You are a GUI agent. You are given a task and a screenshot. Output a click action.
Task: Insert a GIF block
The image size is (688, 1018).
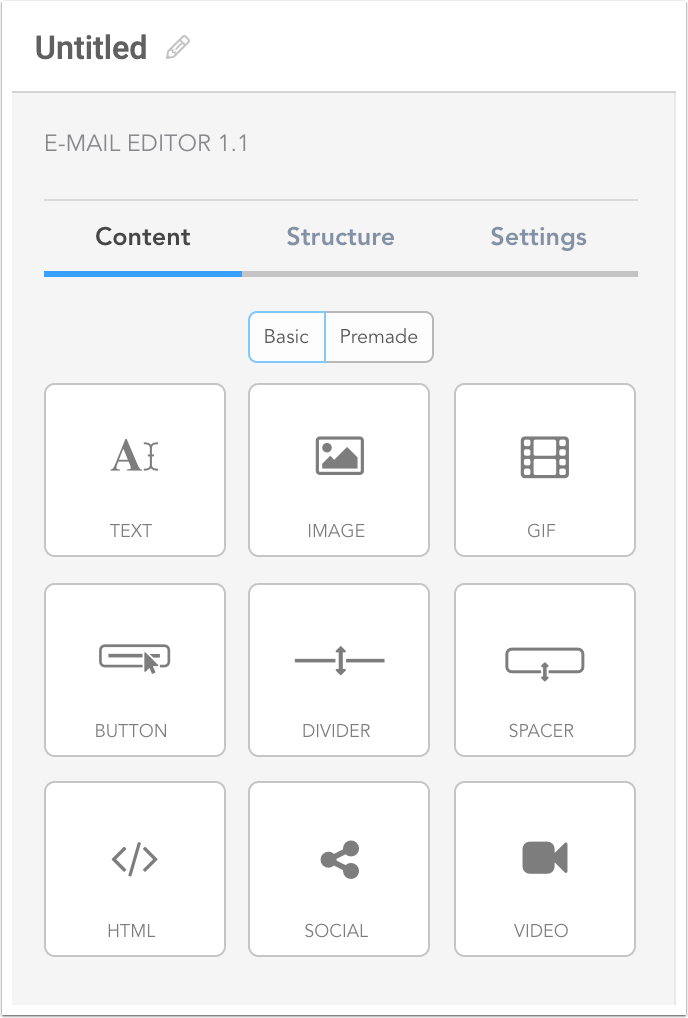[545, 470]
